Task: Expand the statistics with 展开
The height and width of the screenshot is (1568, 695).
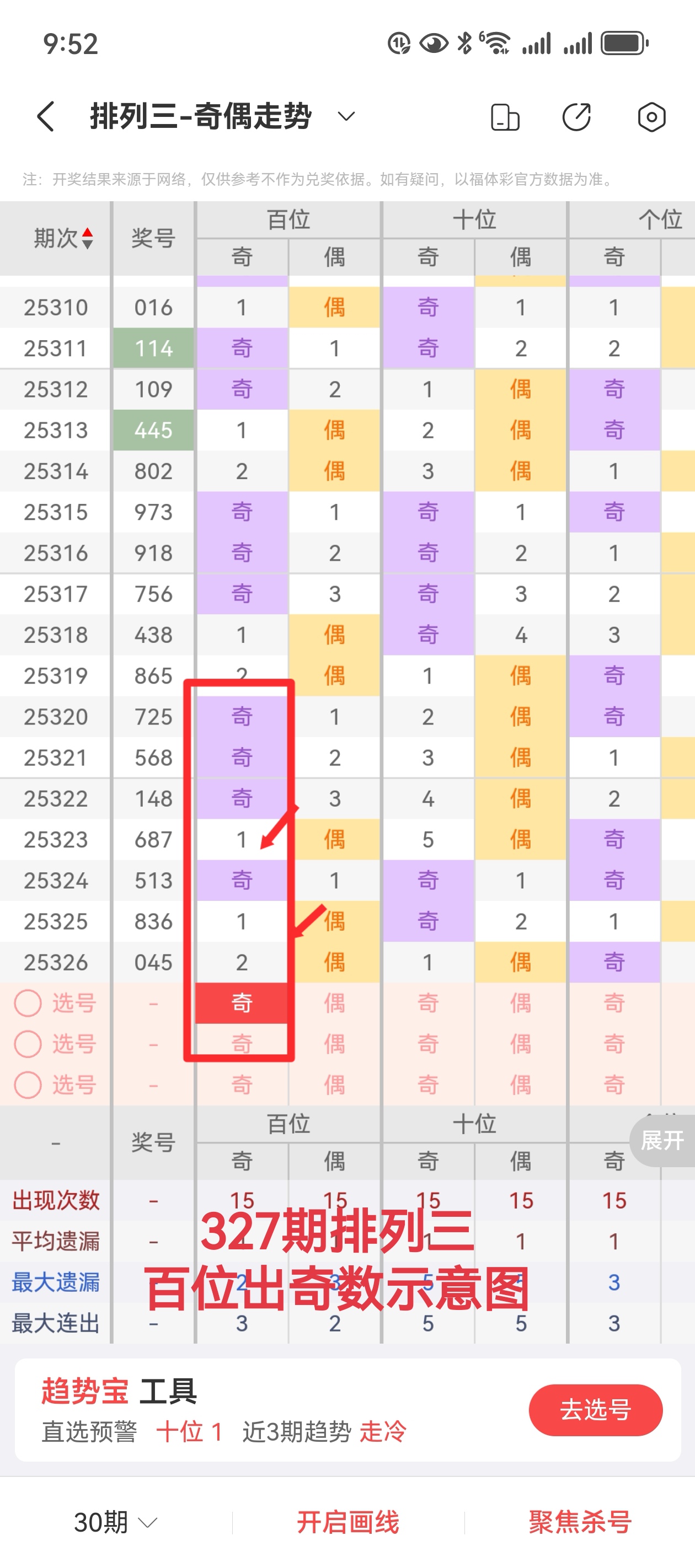Action: pos(662,1141)
